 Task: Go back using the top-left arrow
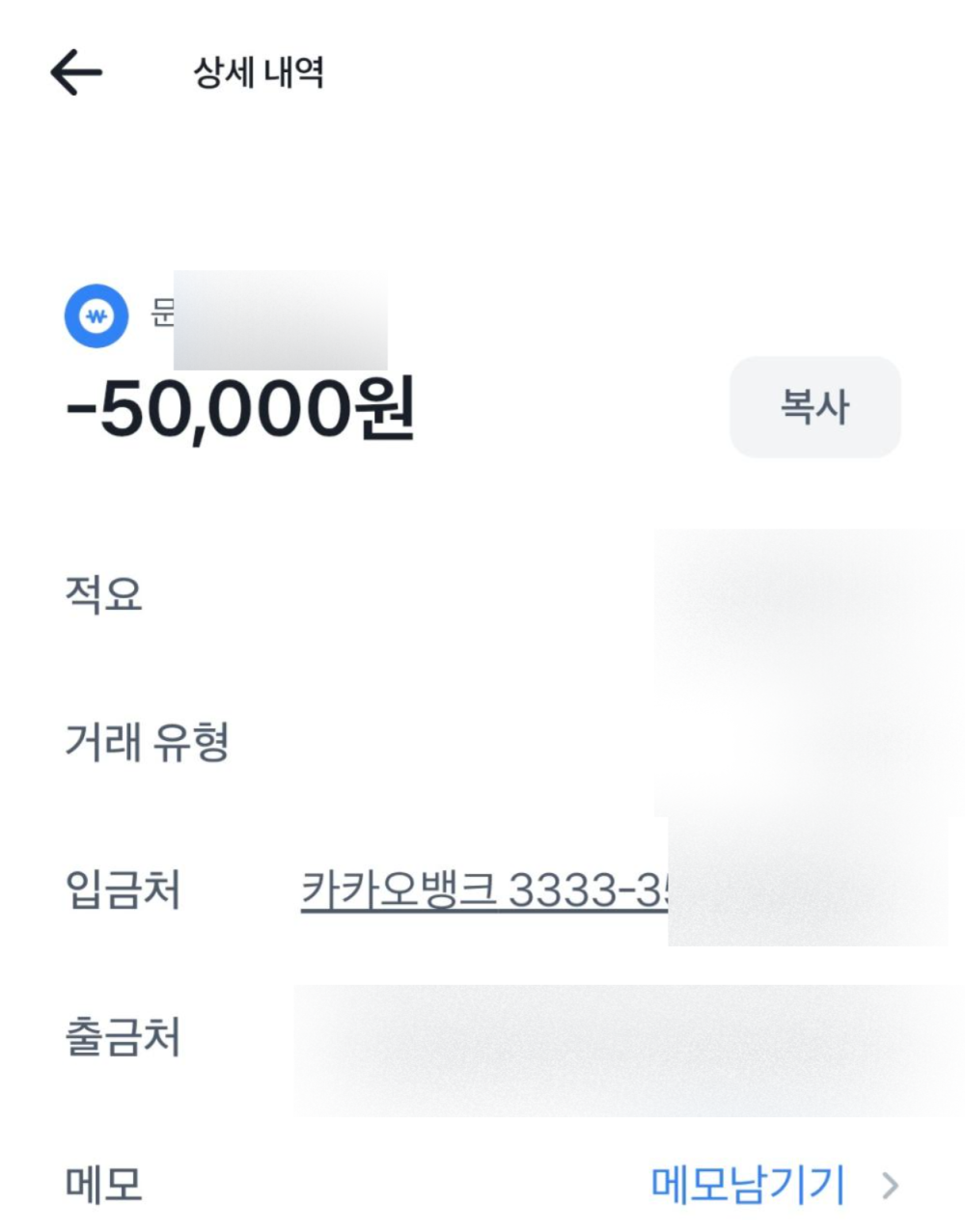(76, 72)
